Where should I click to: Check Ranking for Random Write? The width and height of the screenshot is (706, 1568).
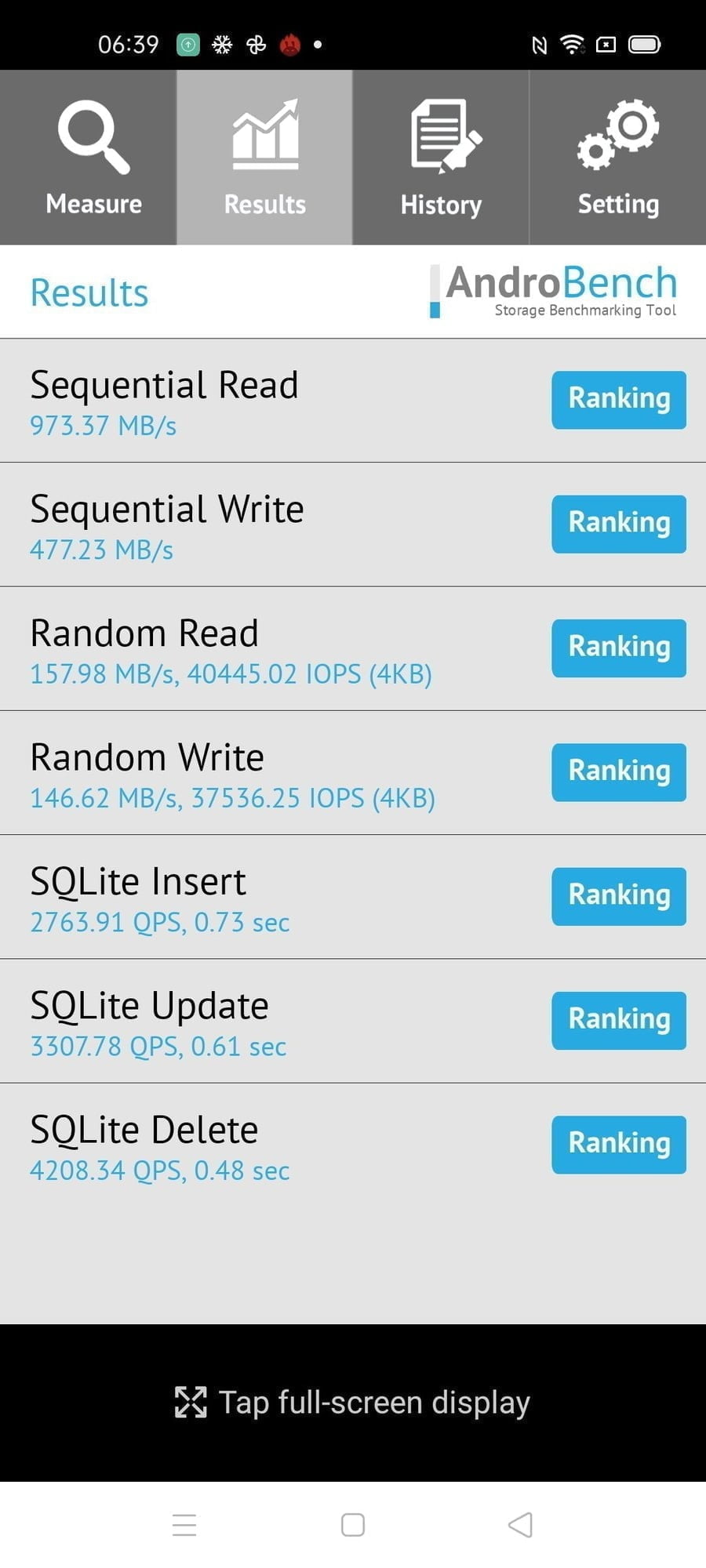pos(618,772)
